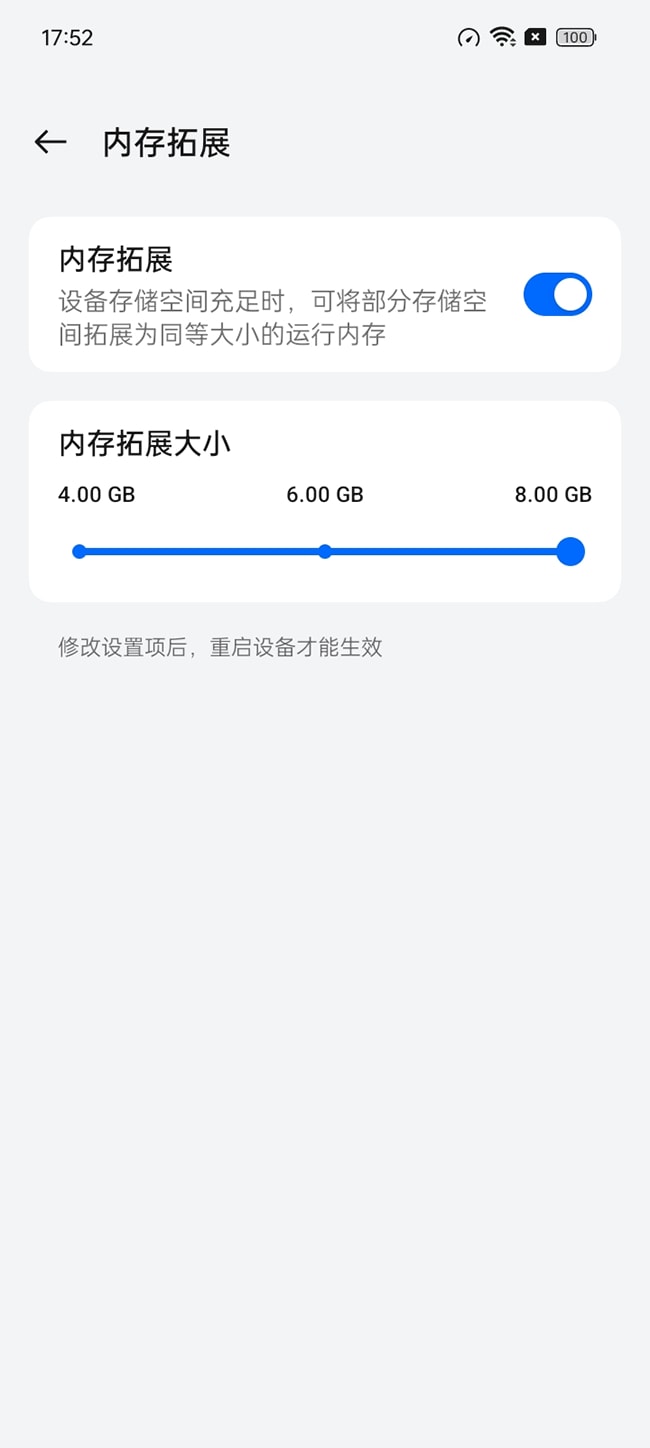Set slider to the 4.00 GB point
This screenshot has height=1448, width=650.
pyautogui.click(x=80, y=551)
